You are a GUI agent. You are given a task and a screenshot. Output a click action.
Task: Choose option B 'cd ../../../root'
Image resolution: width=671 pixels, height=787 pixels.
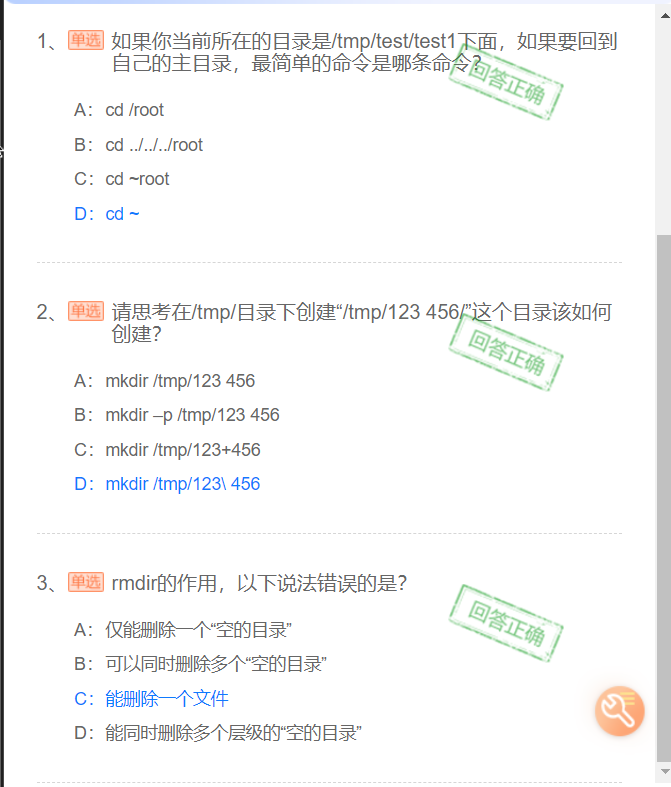click(153, 145)
